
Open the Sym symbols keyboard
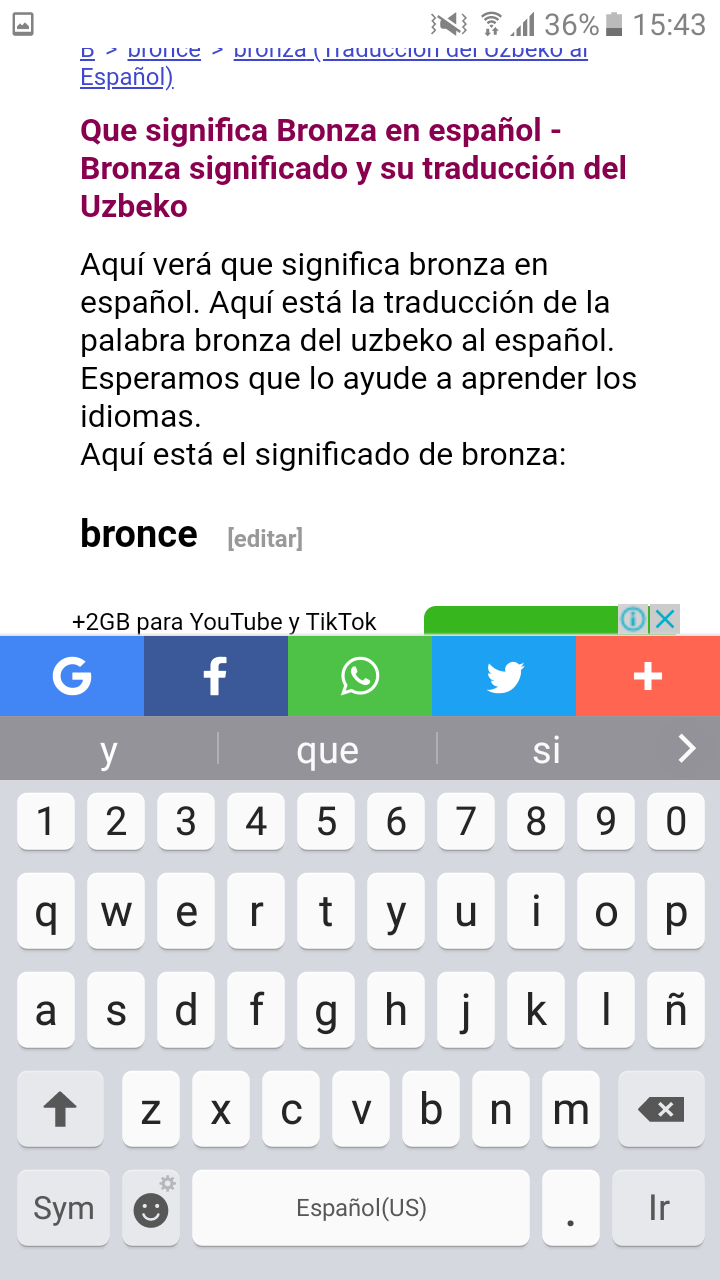[63, 1208]
